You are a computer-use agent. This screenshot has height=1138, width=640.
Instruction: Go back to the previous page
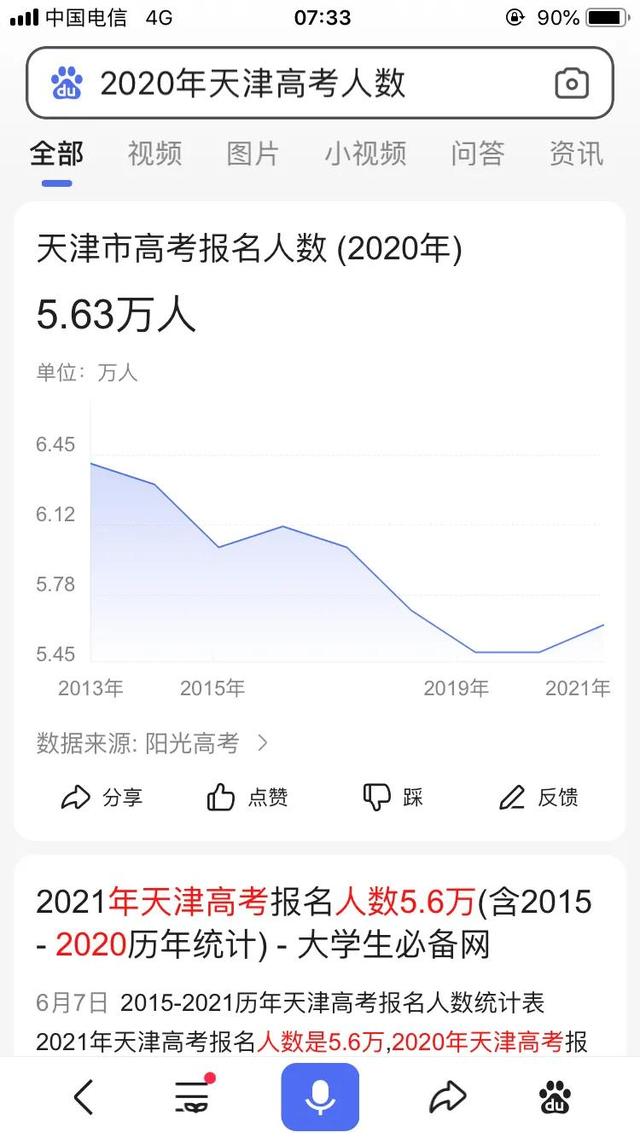[x=84, y=1097]
